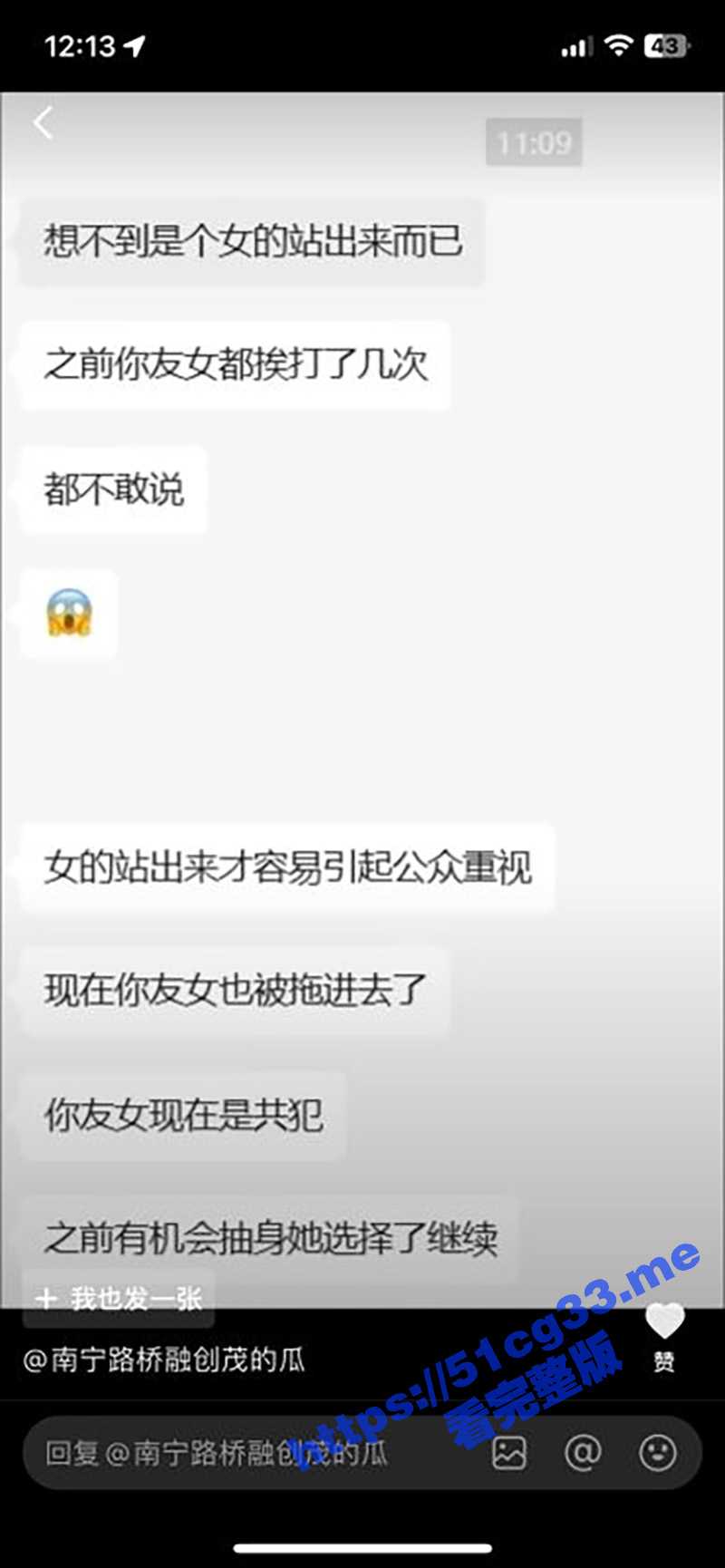The image size is (725, 1568).
Task: Open the @南宁路桥融创茂的瓜 username
Action: pyautogui.click(x=164, y=1360)
